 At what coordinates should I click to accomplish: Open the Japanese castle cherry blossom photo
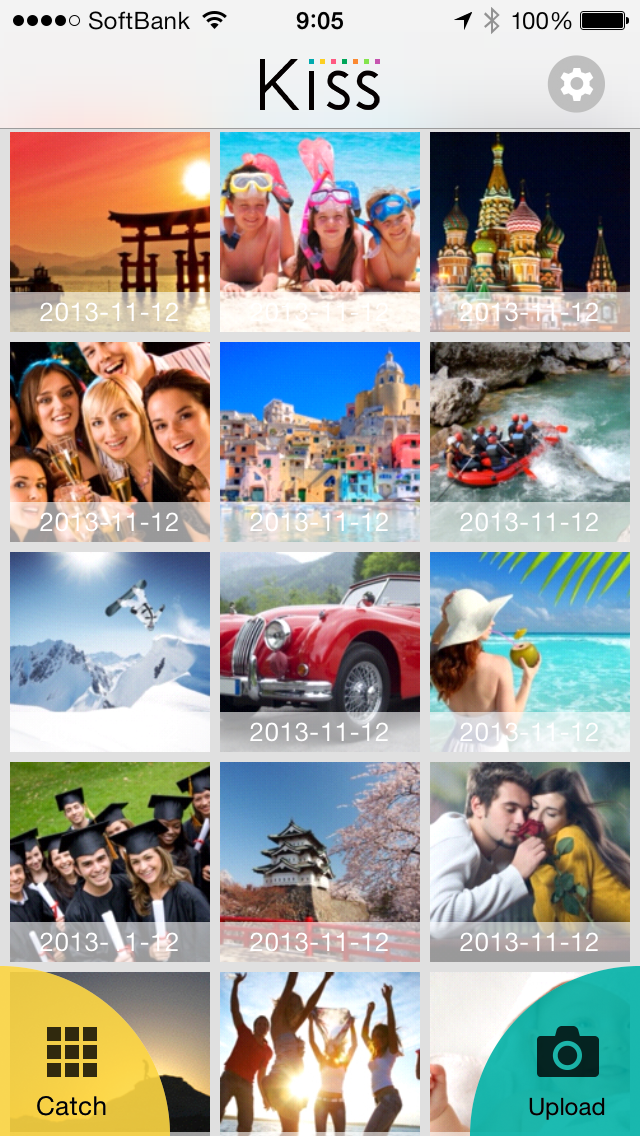coord(320,862)
